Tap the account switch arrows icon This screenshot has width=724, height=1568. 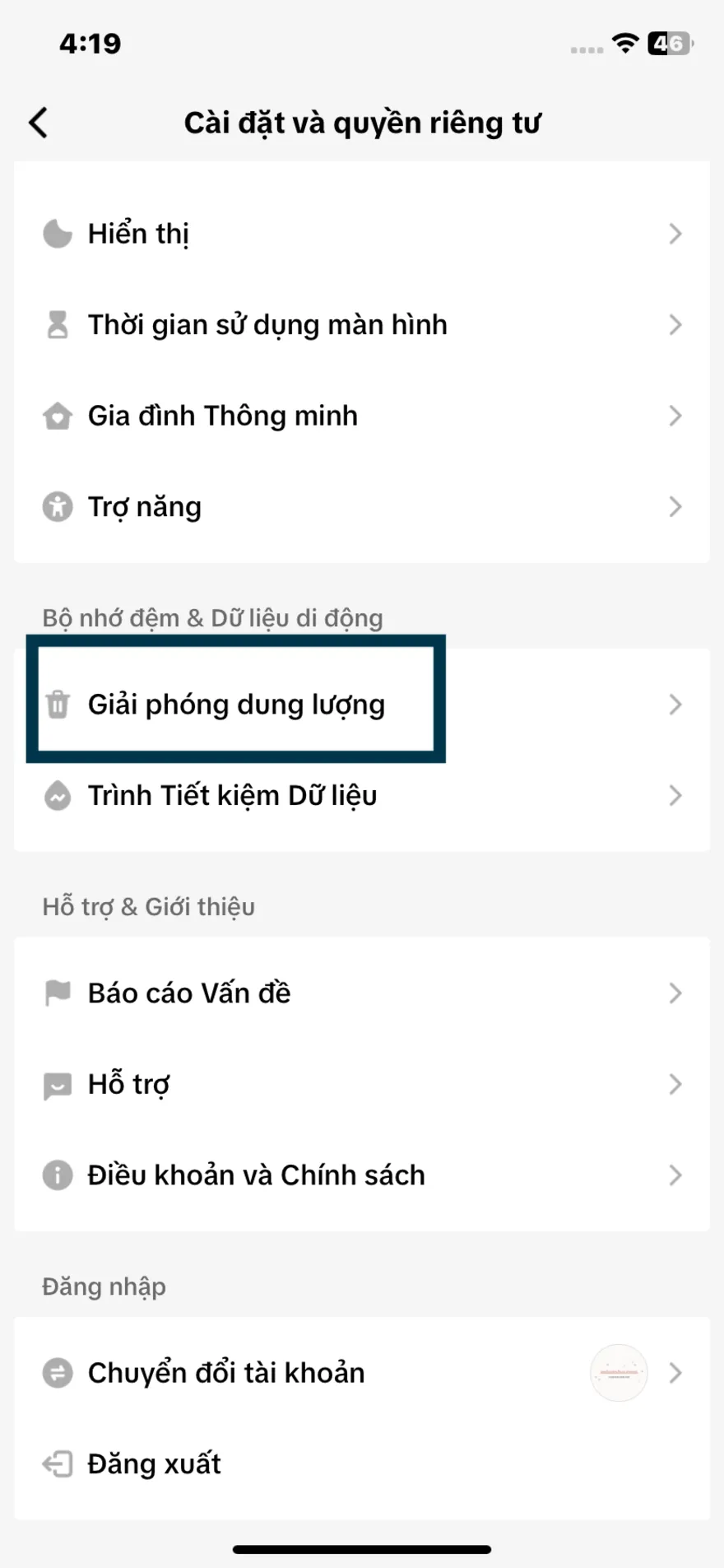click(57, 1372)
